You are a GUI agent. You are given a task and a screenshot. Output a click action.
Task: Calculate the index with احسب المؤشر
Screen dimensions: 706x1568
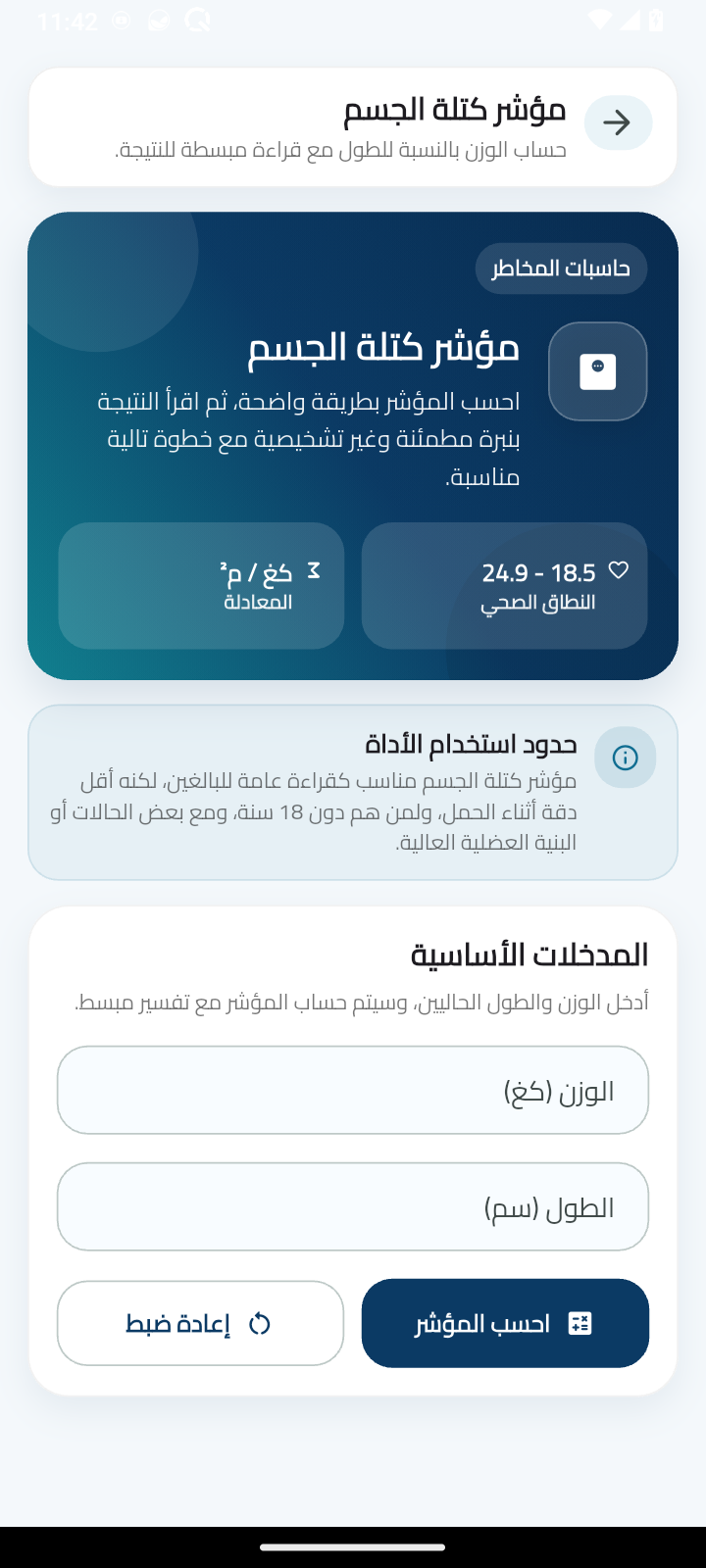[x=505, y=1323]
